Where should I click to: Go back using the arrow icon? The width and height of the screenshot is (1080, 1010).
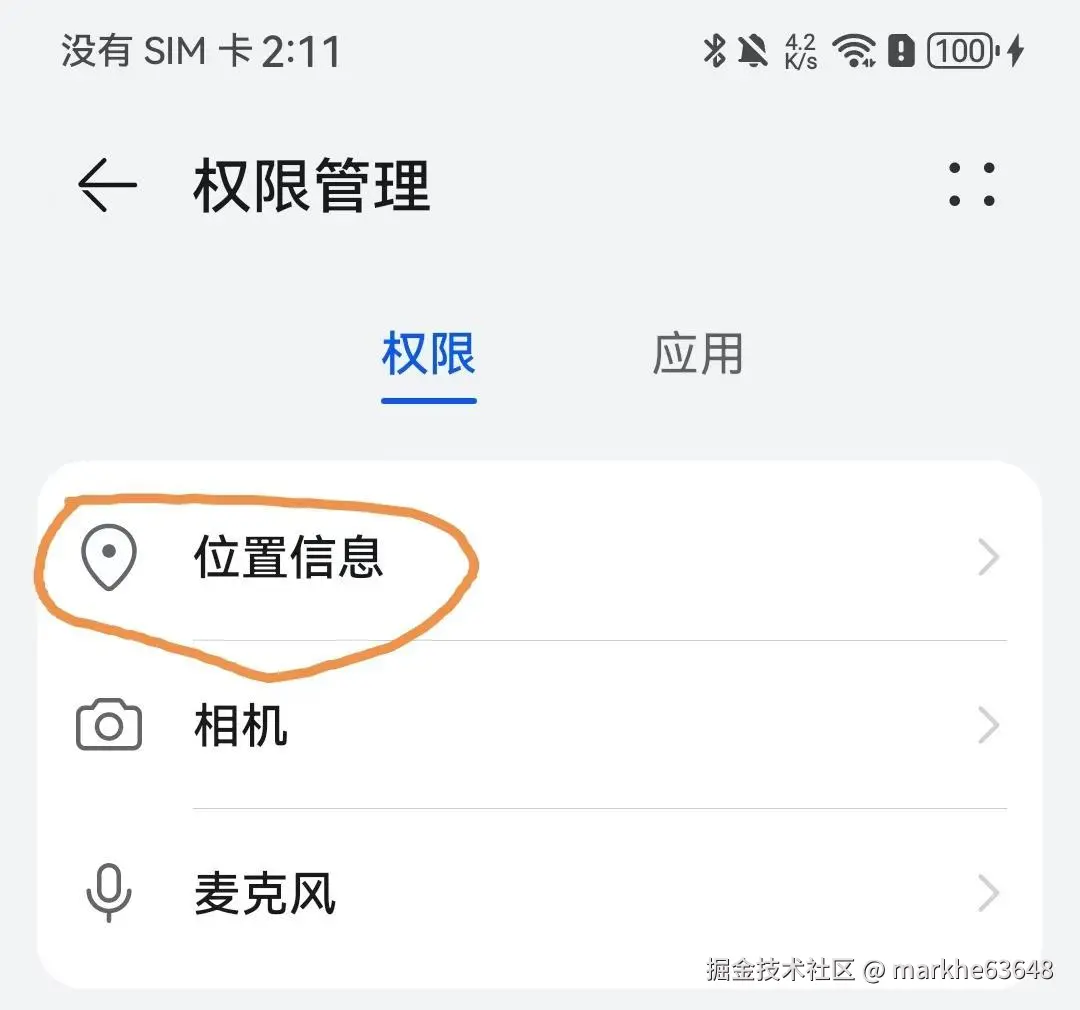(x=107, y=186)
